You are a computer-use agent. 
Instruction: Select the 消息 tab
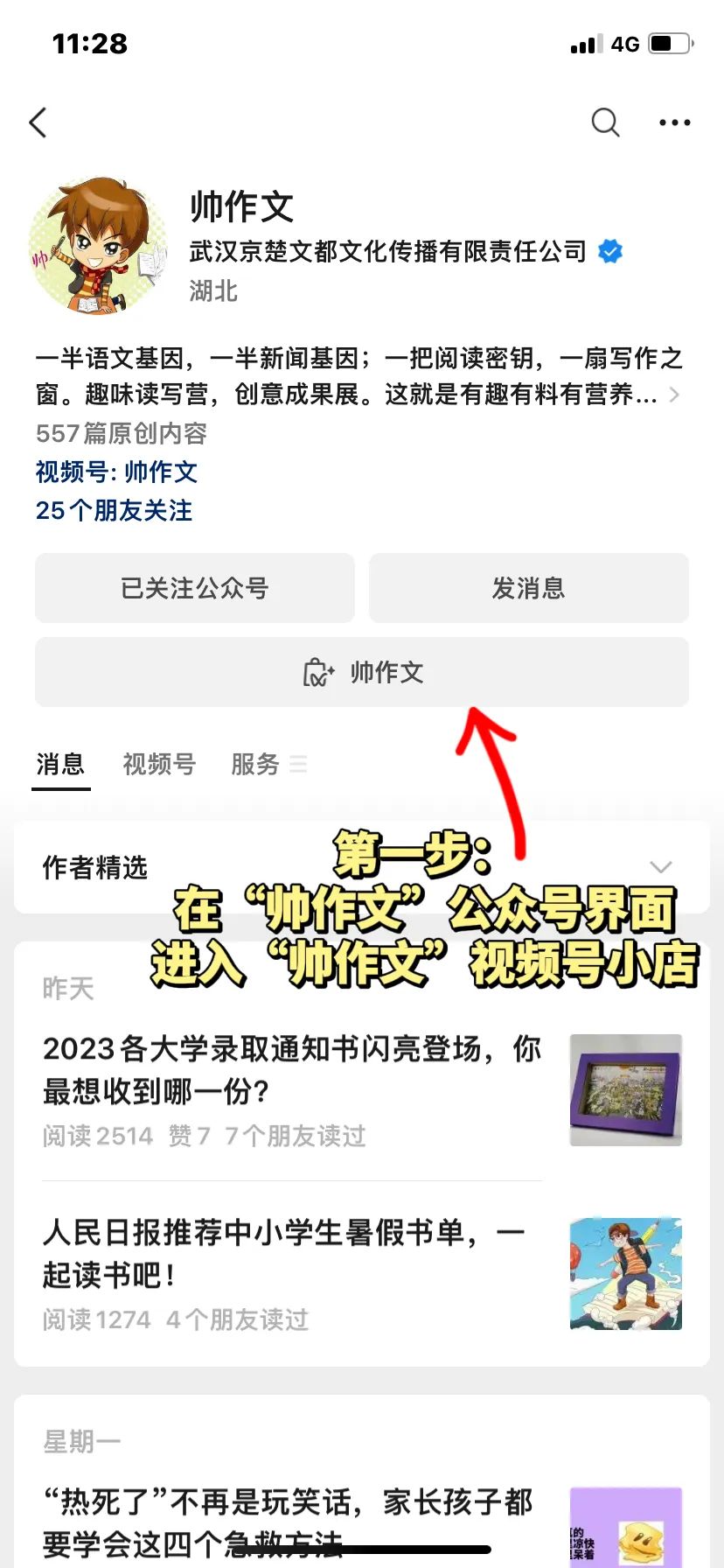60,764
